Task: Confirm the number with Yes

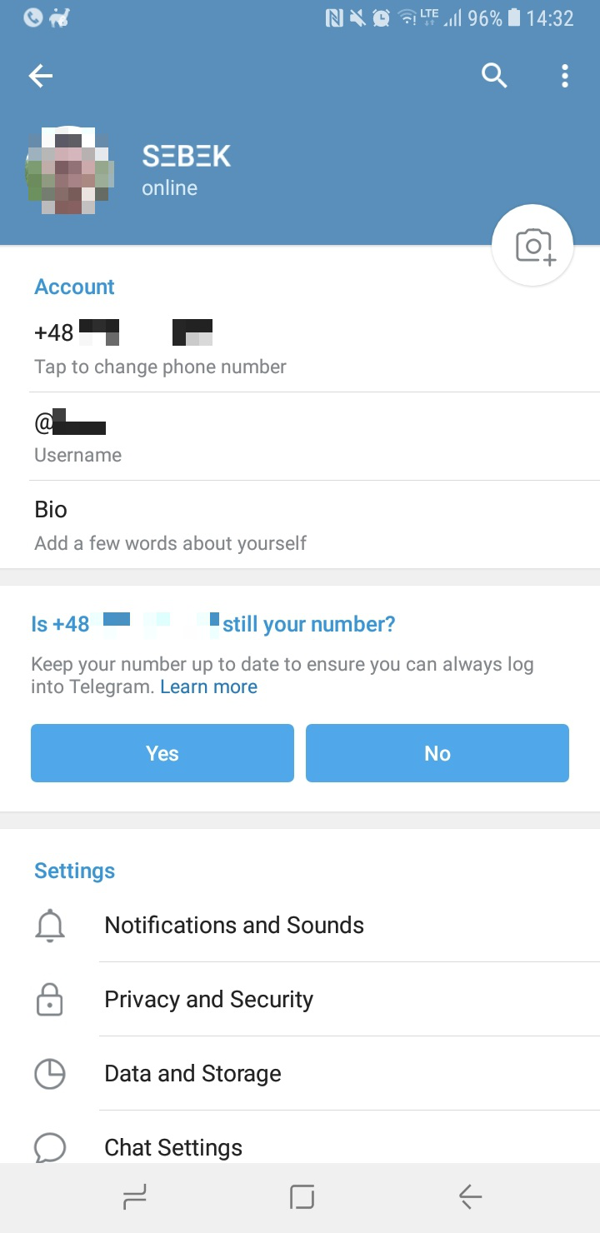Action: (x=162, y=753)
